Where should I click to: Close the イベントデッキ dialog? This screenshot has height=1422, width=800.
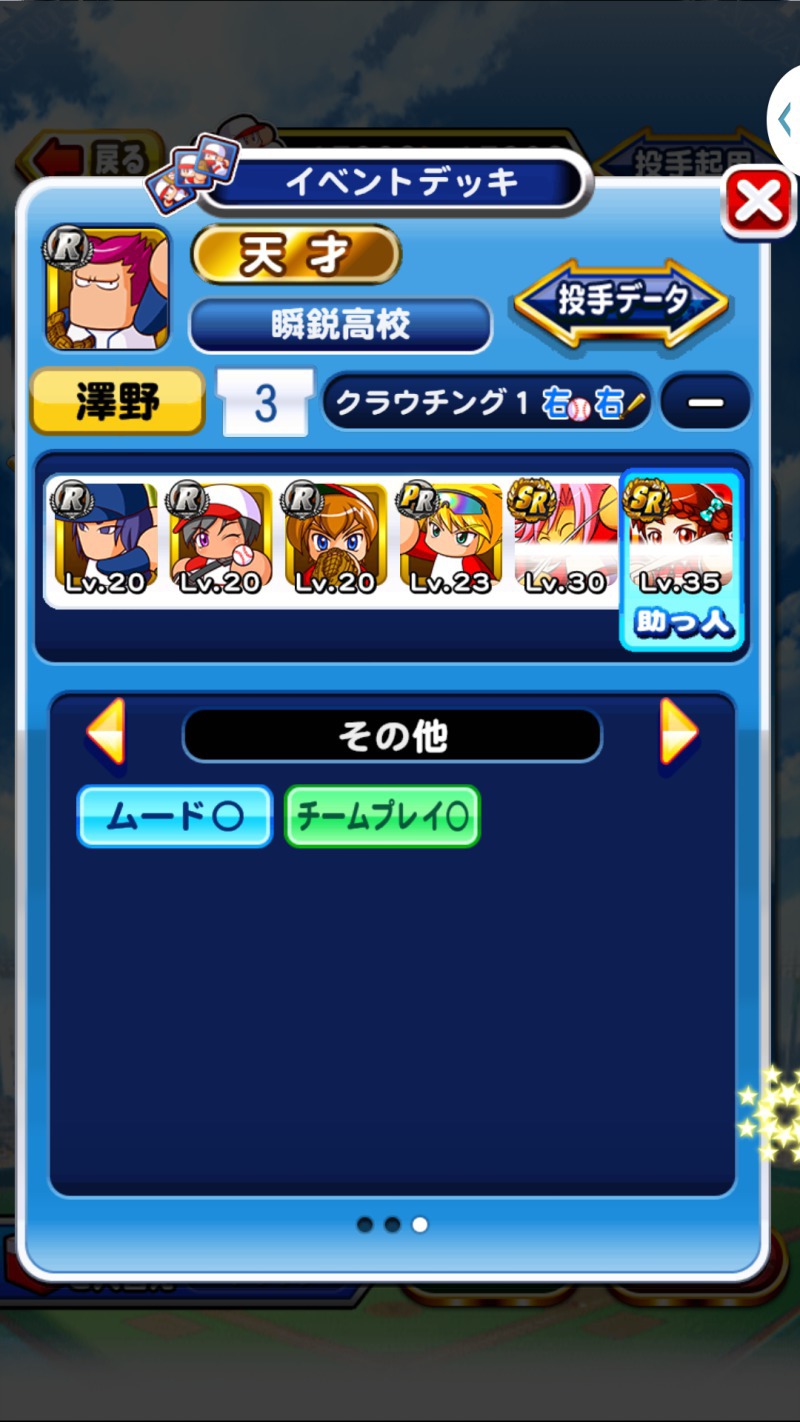tap(759, 204)
